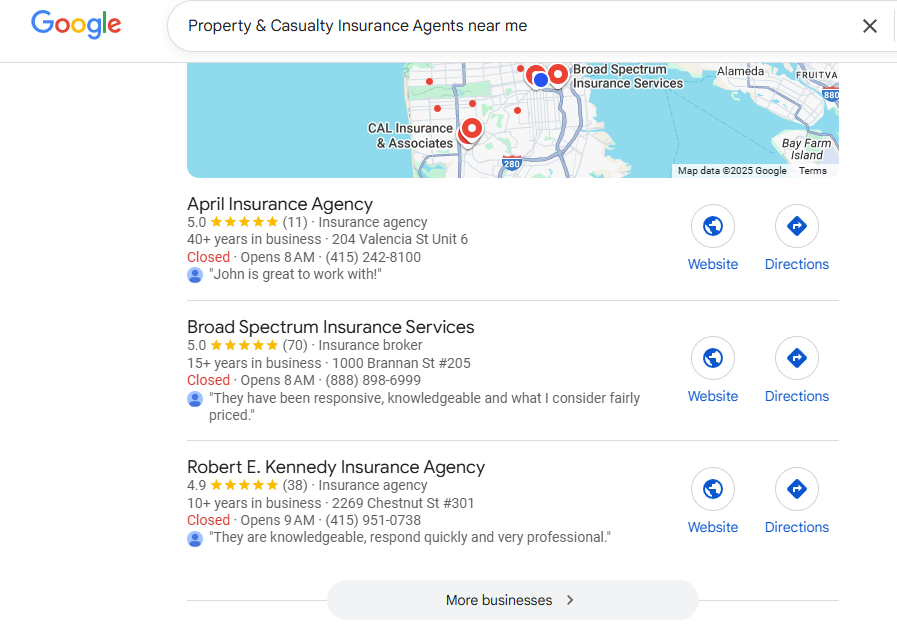Go to the Google homepage via the logo
897x626 pixels.
click(x=76, y=24)
